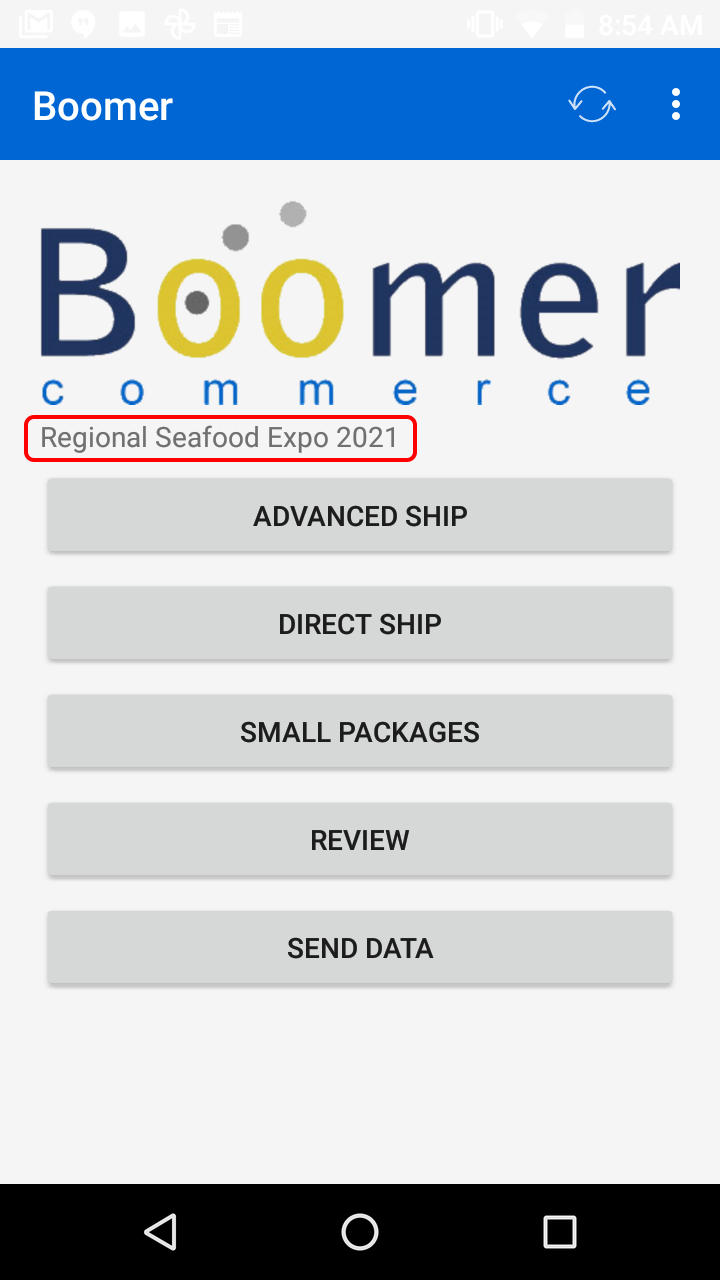This screenshot has height=1280, width=720.
Task: Tap the pinwheel app icon in the status bar
Action: [180, 22]
